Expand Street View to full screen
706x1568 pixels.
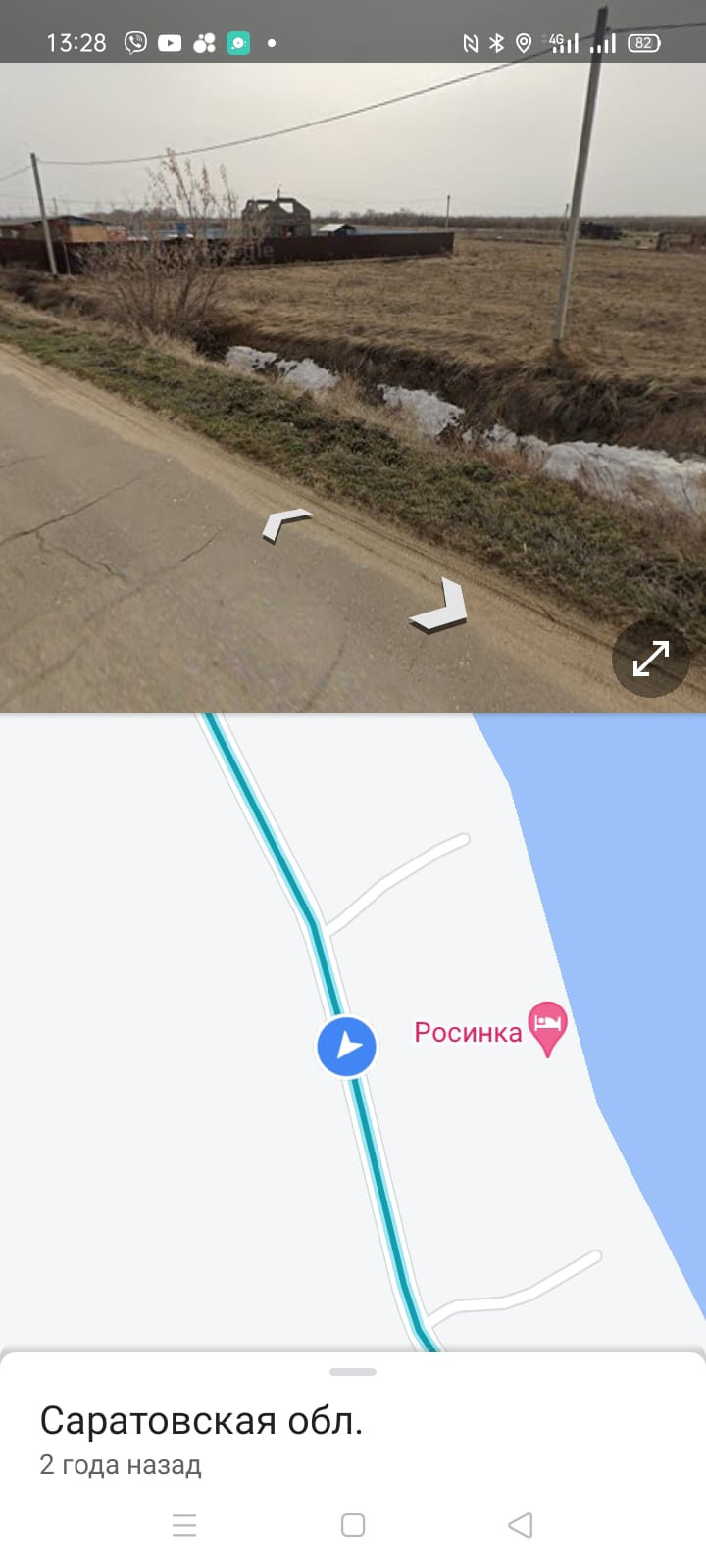[x=650, y=659]
